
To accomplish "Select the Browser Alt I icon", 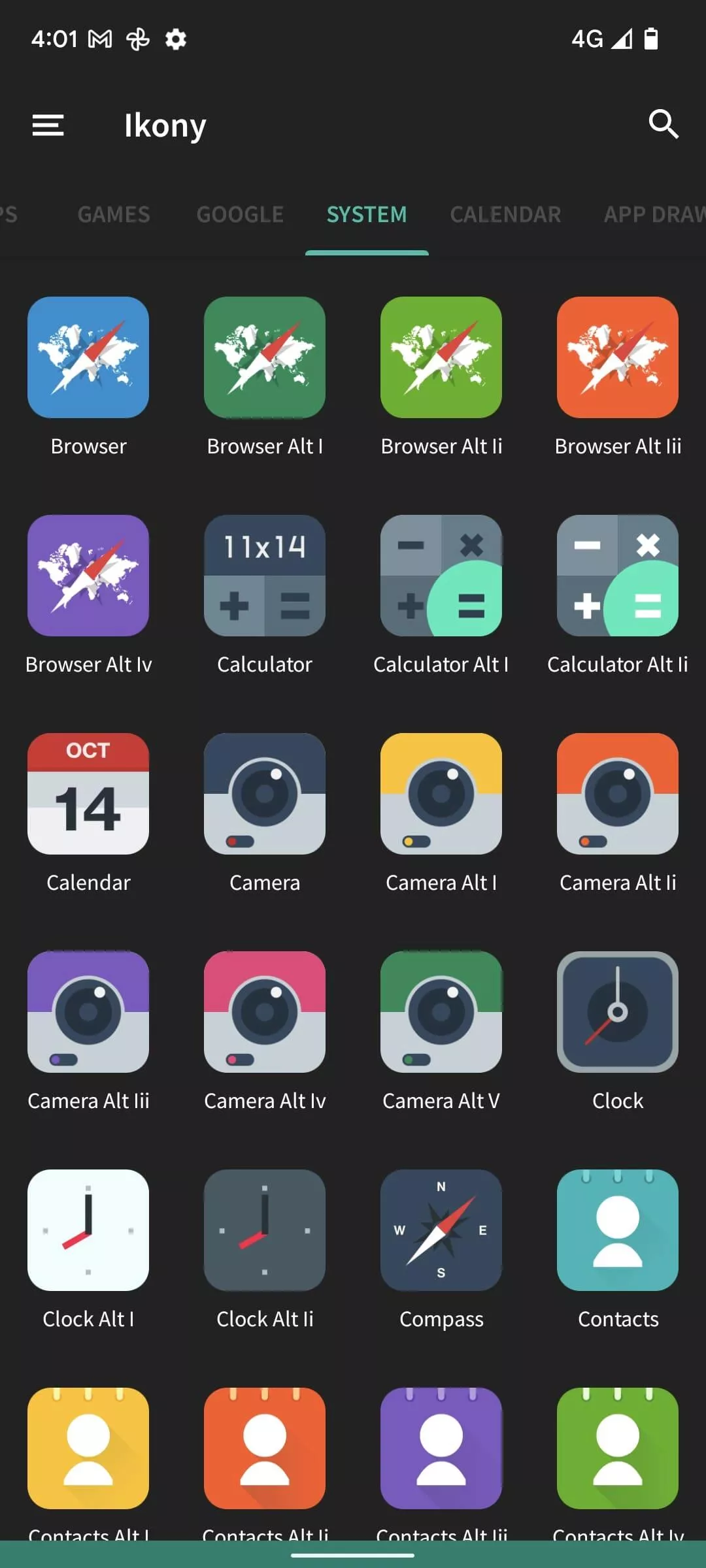I will [x=265, y=357].
